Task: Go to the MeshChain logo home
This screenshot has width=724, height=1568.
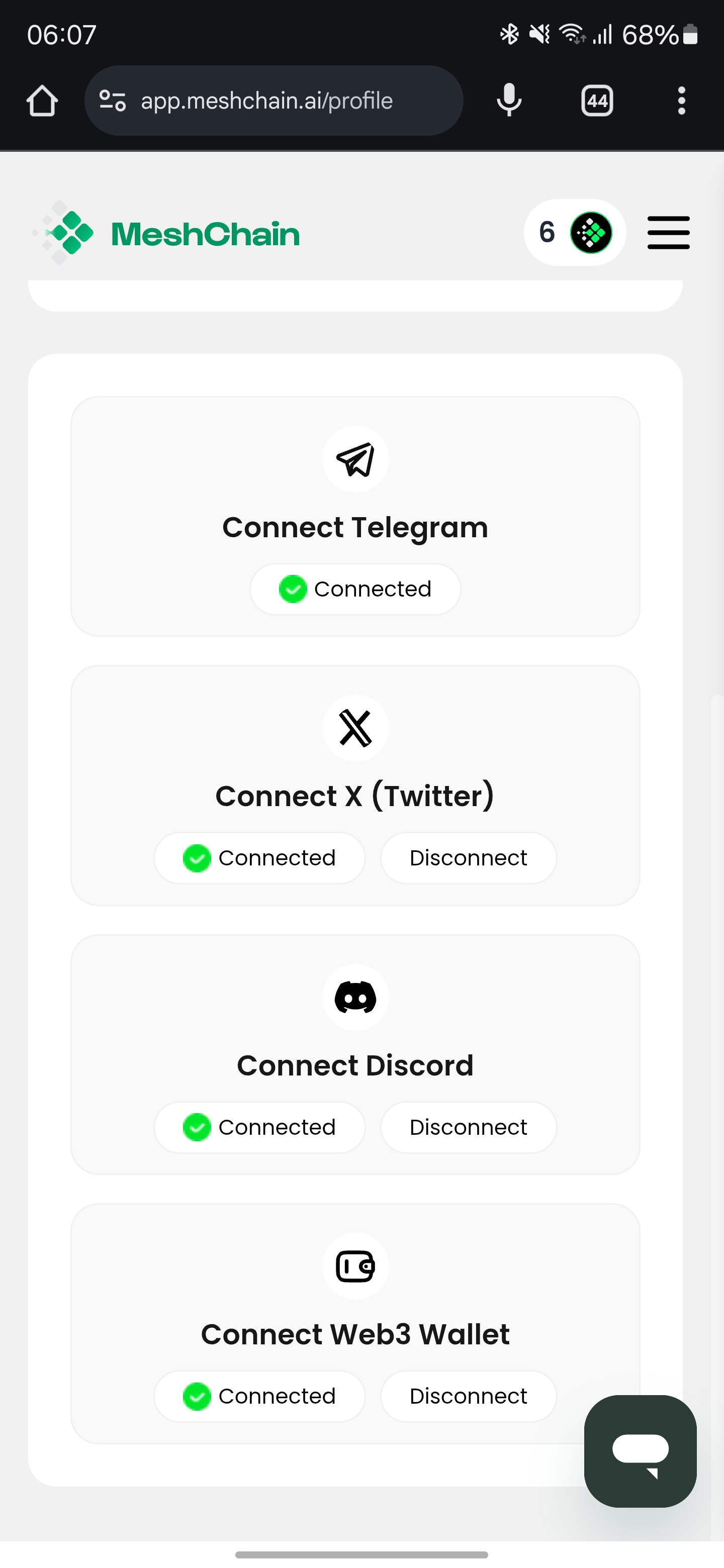Action: pos(165,233)
